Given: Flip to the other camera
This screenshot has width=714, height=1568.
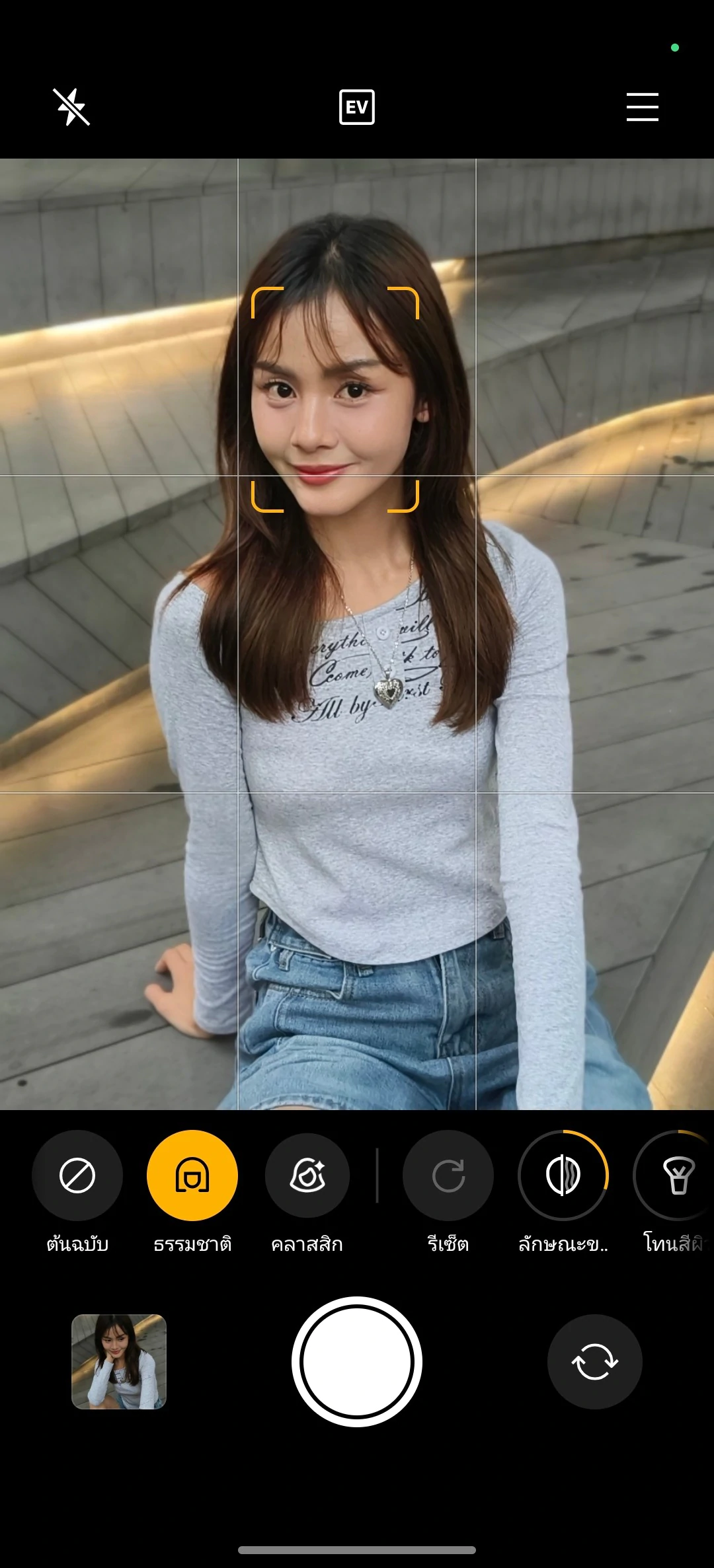Looking at the screenshot, I should pyautogui.click(x=595, y=1362).
